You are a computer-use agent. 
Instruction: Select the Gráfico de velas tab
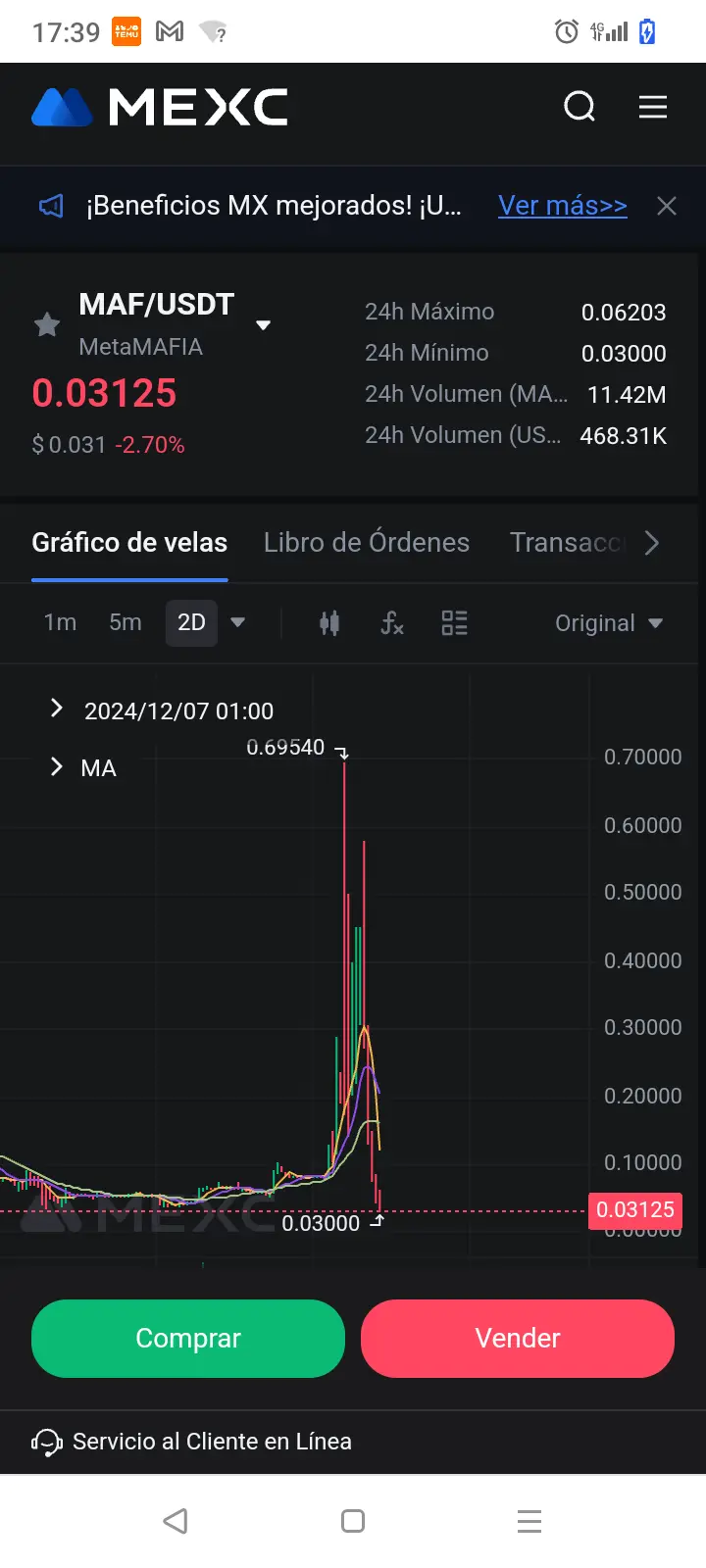click(x=129, y=543)
